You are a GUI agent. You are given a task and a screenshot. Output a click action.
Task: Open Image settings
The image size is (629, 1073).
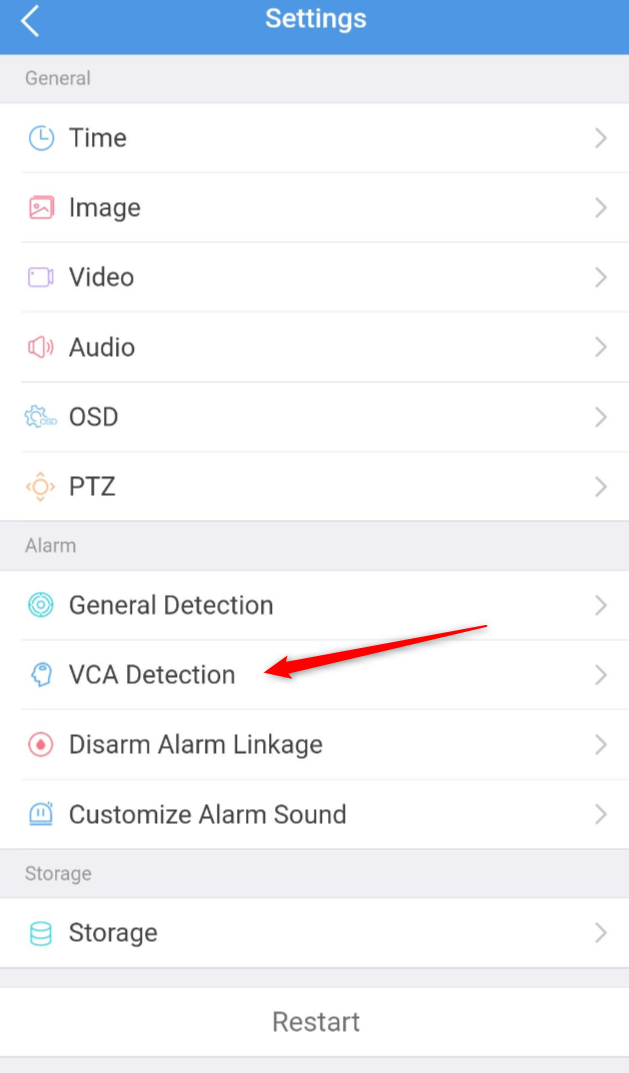click(x=314, y=208)
